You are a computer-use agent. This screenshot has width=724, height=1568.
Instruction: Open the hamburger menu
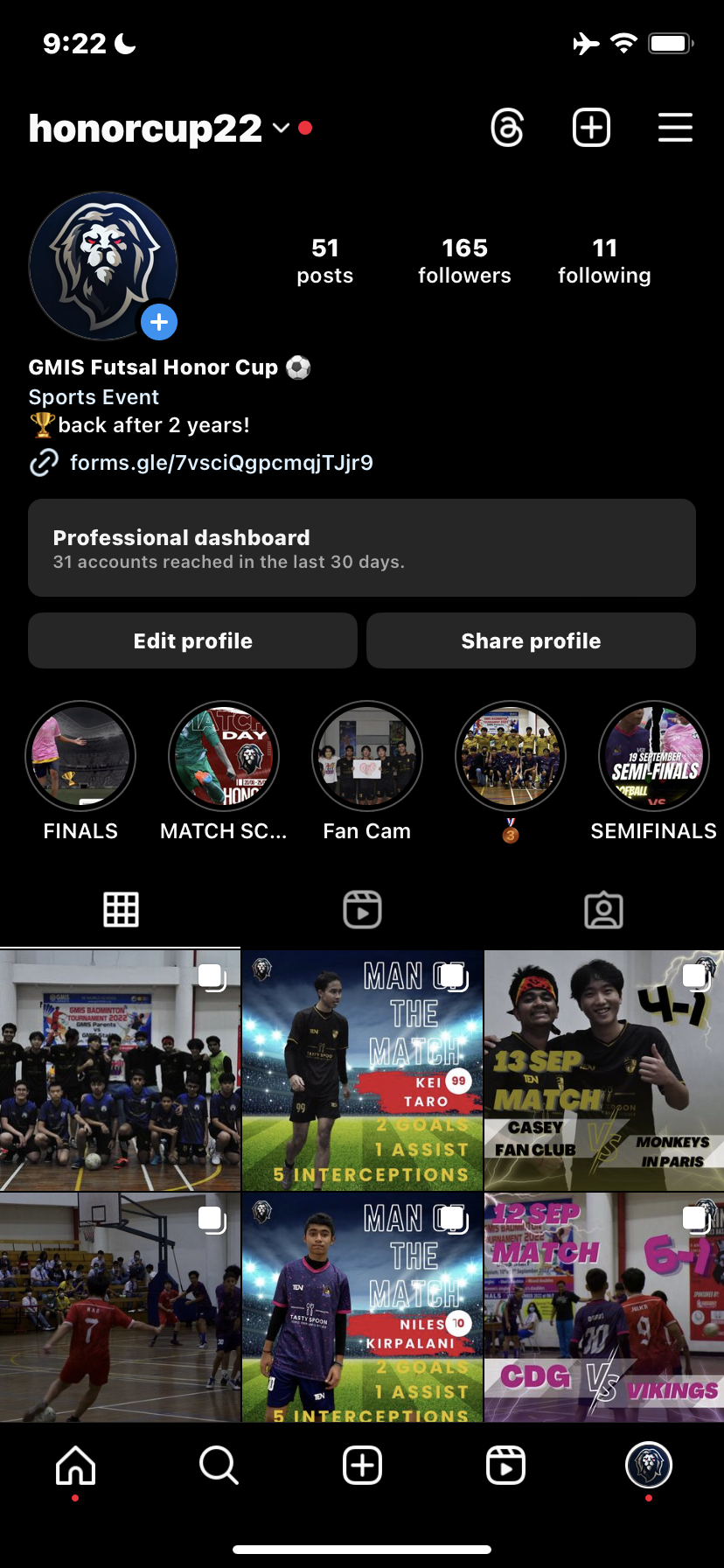675,129
